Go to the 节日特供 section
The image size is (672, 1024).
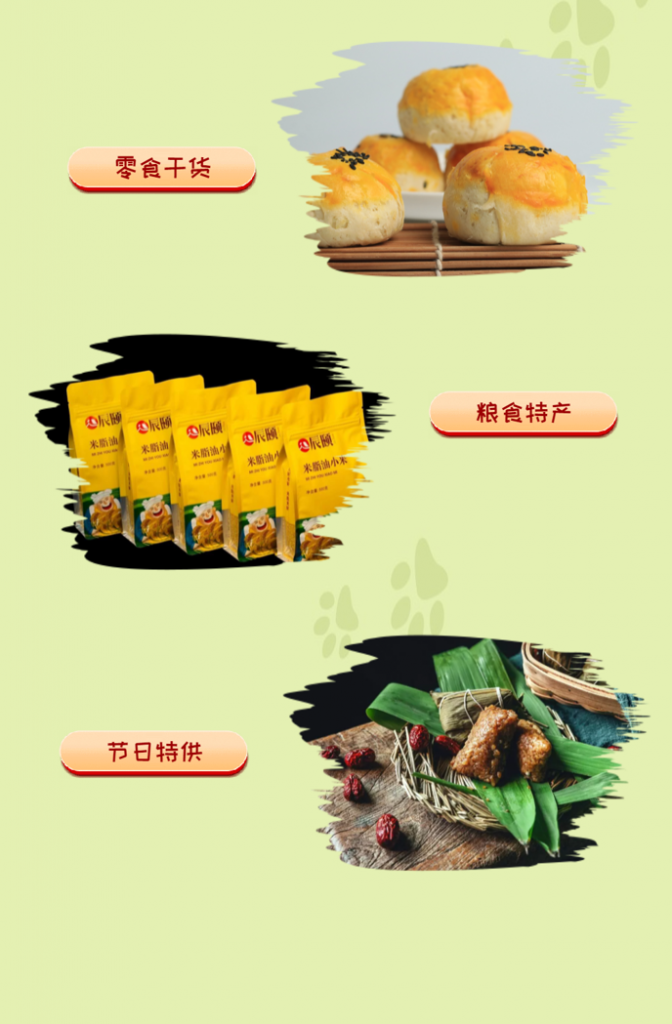[154, 752]
